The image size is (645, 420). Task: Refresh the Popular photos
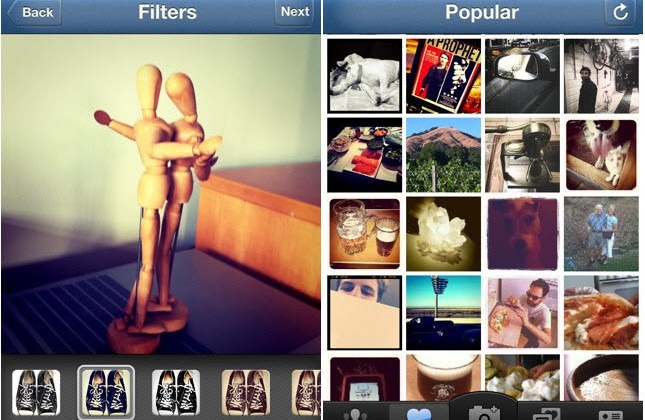(619, 13)
